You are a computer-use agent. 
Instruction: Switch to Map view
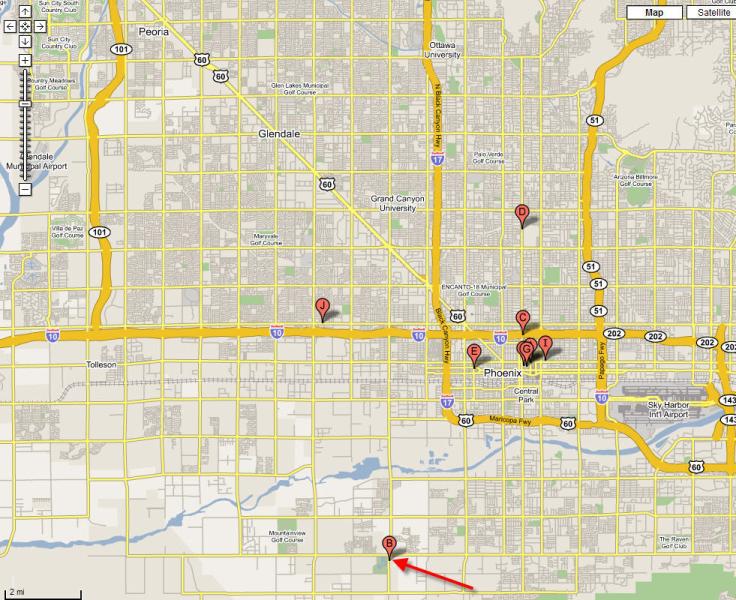[655, 13]
